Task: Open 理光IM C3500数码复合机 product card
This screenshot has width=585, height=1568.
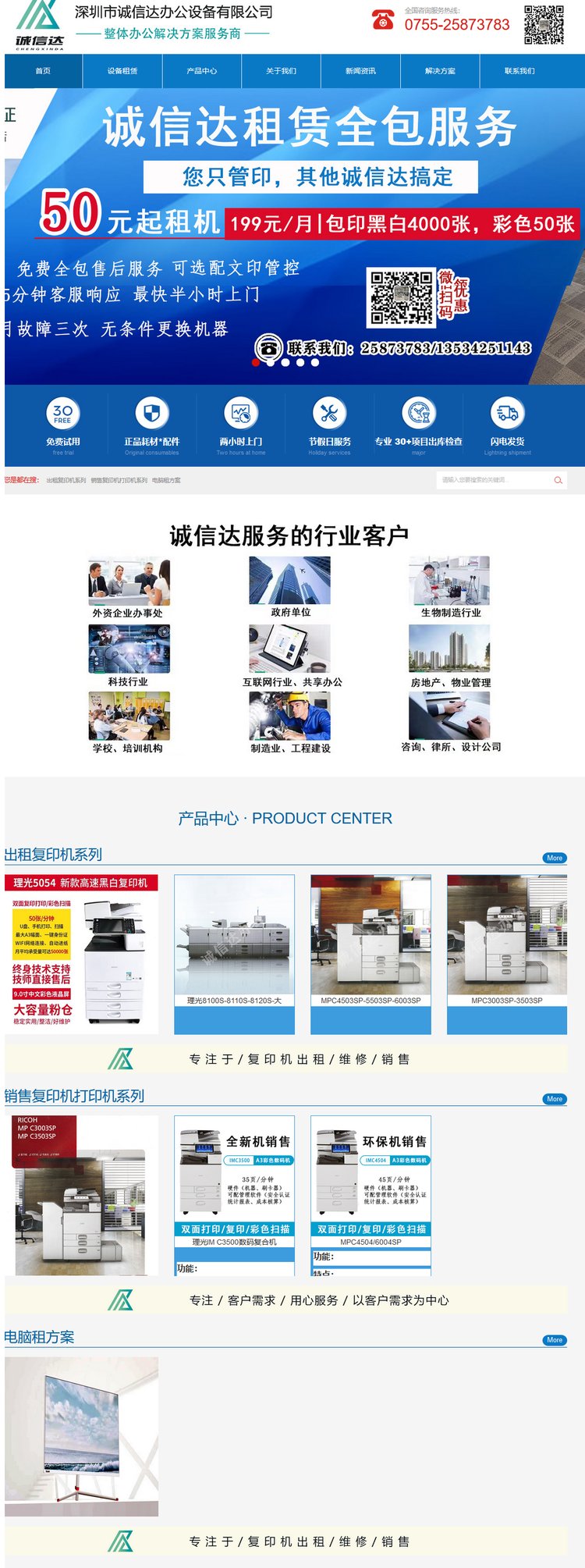Action: 235,1195
